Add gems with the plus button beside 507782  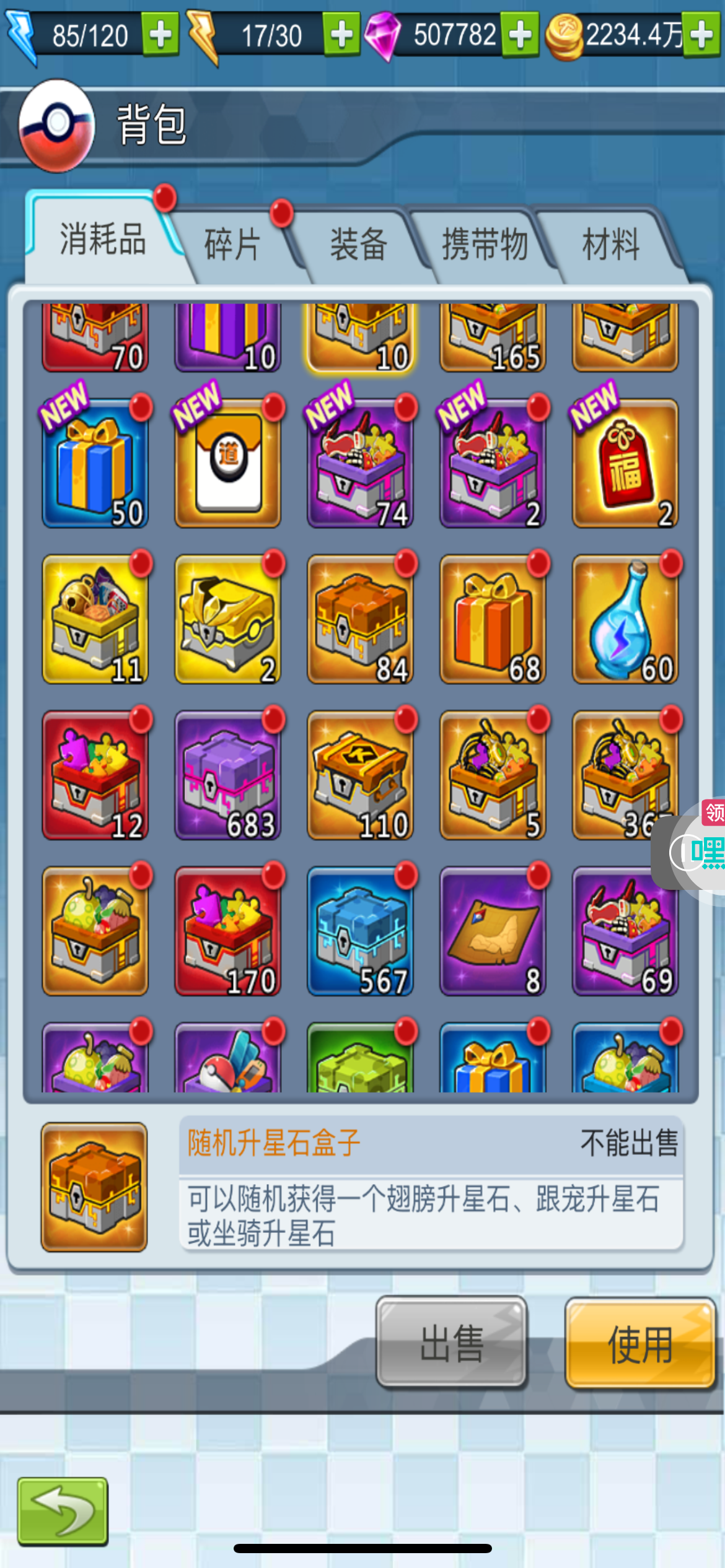[520, 35]
